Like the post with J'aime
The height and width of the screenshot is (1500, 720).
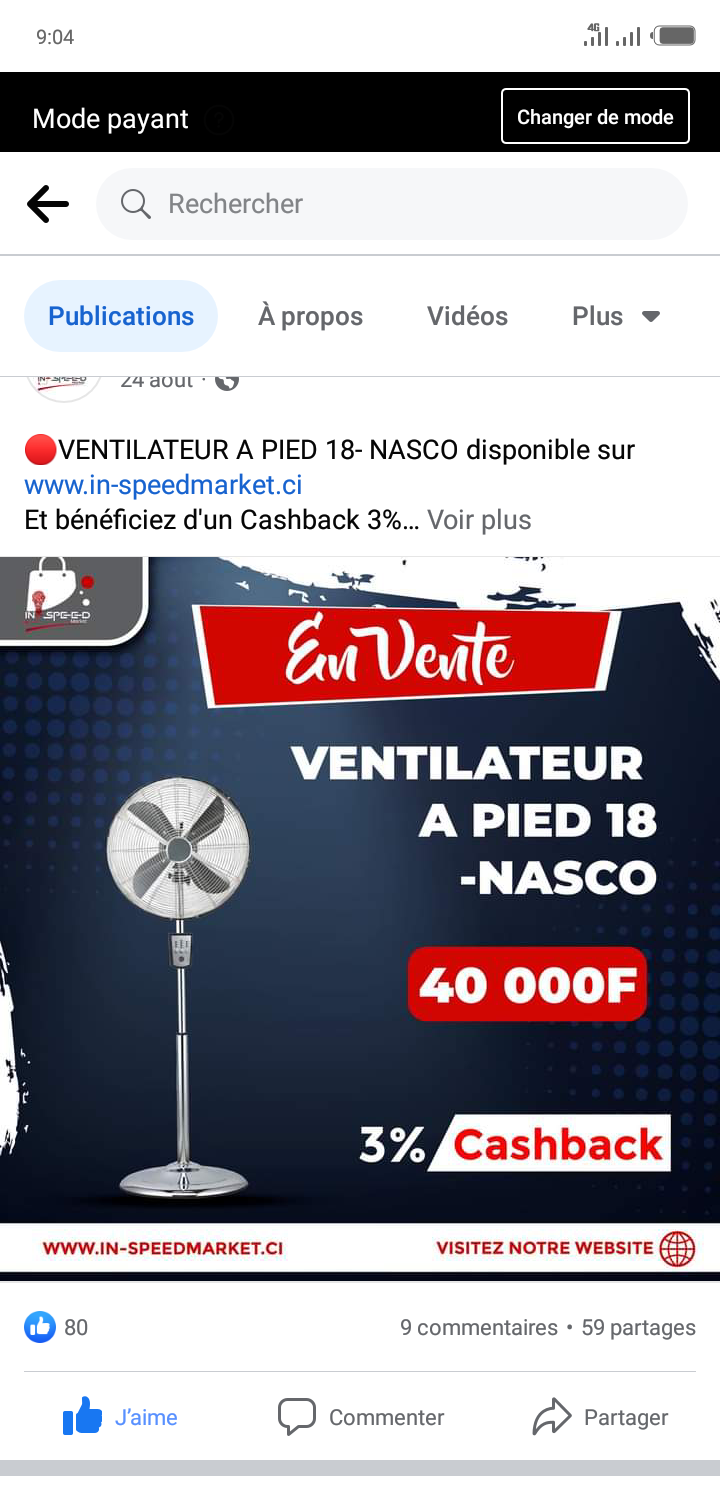coord(120,1417)
